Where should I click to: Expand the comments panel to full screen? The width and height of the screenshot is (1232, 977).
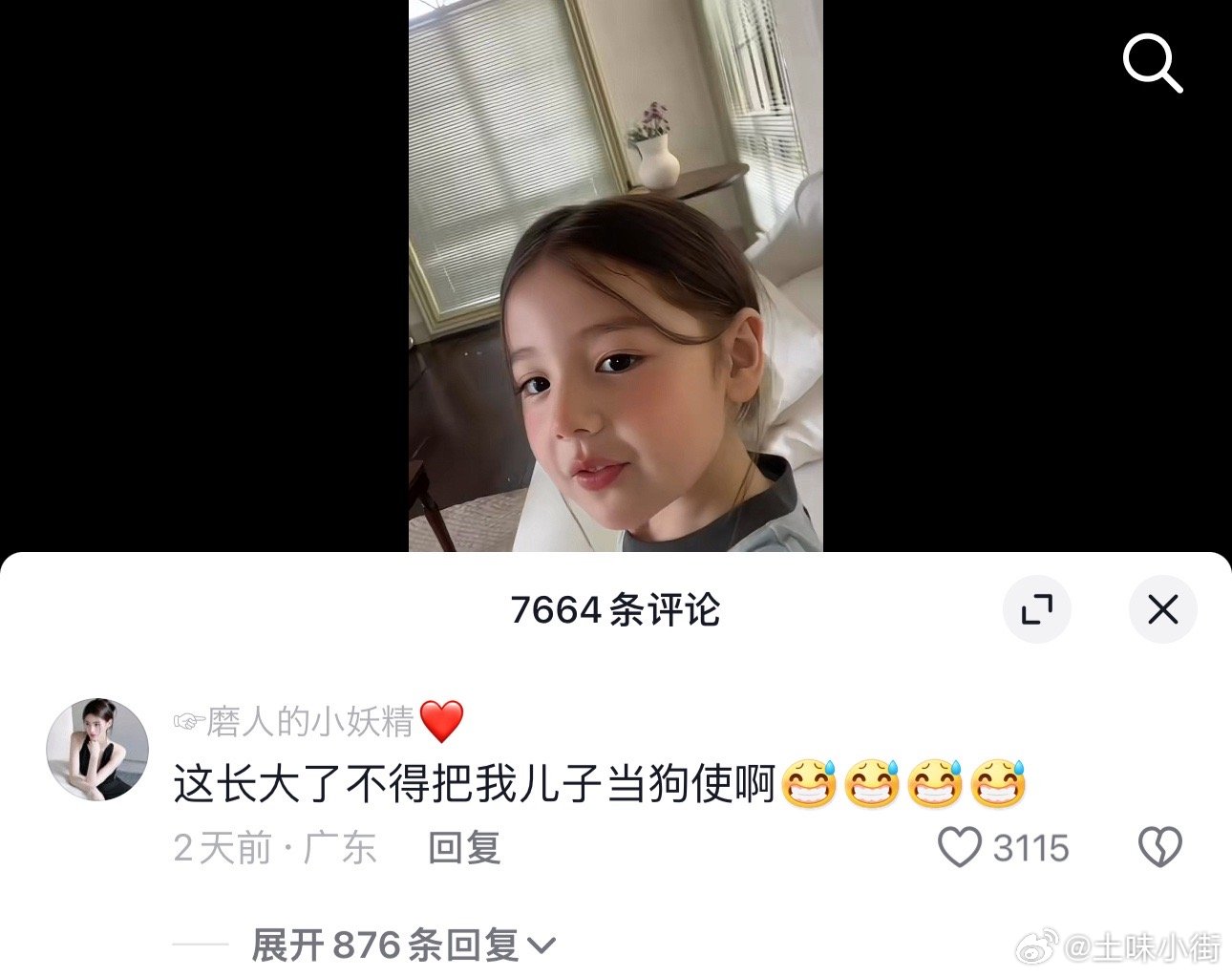[x=1036, y=609]
